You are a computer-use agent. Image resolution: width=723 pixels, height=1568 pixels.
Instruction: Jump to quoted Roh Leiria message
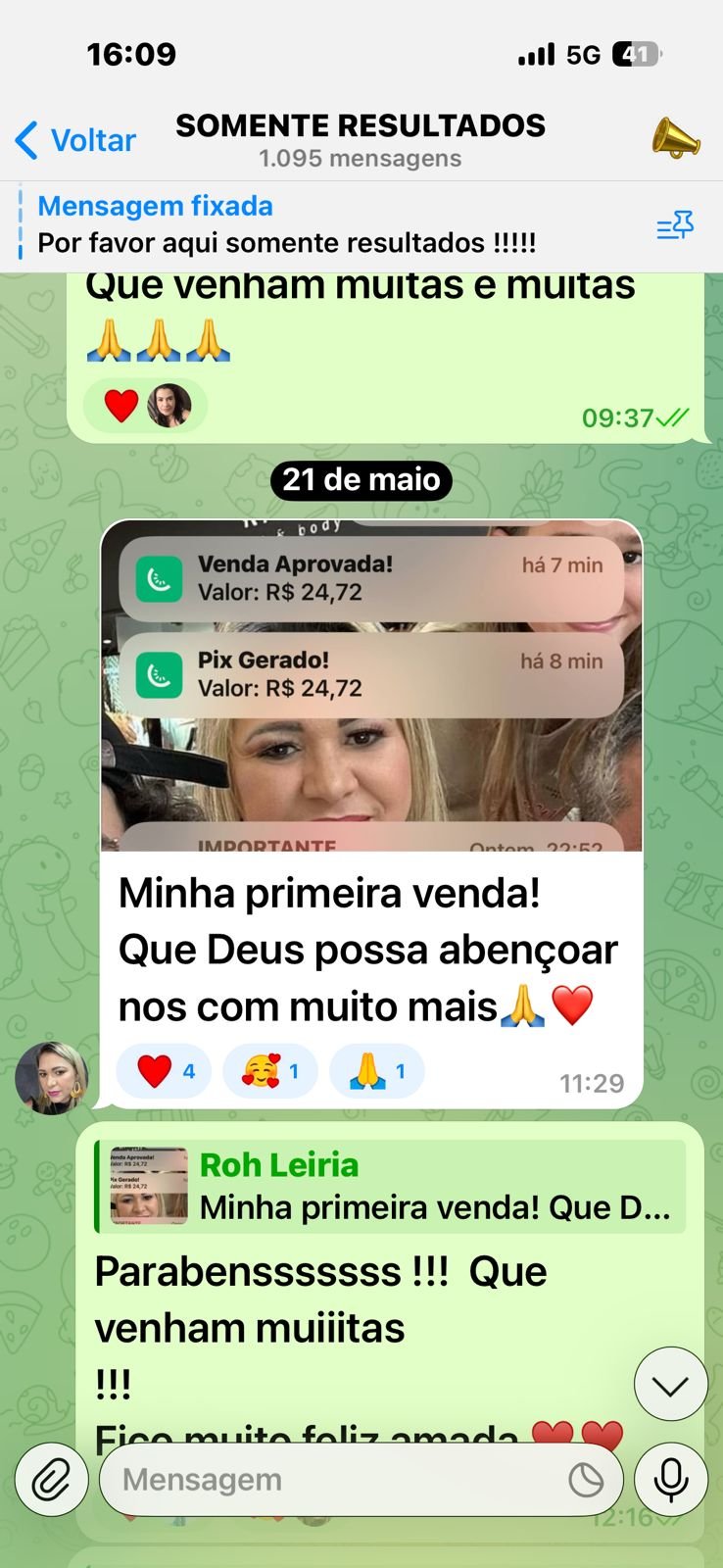coord(392,1186)
